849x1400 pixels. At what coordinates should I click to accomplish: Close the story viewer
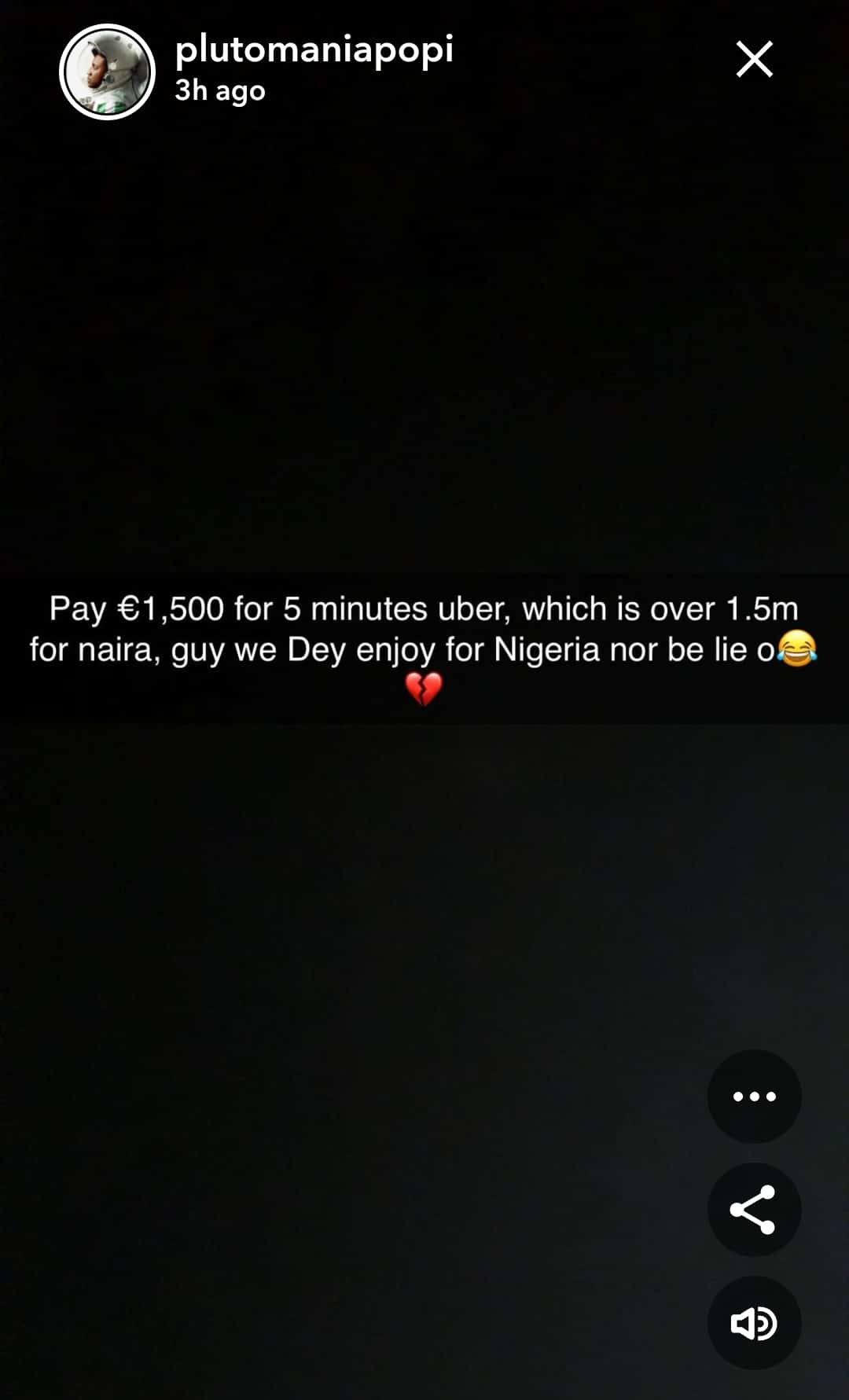point(754,60)
